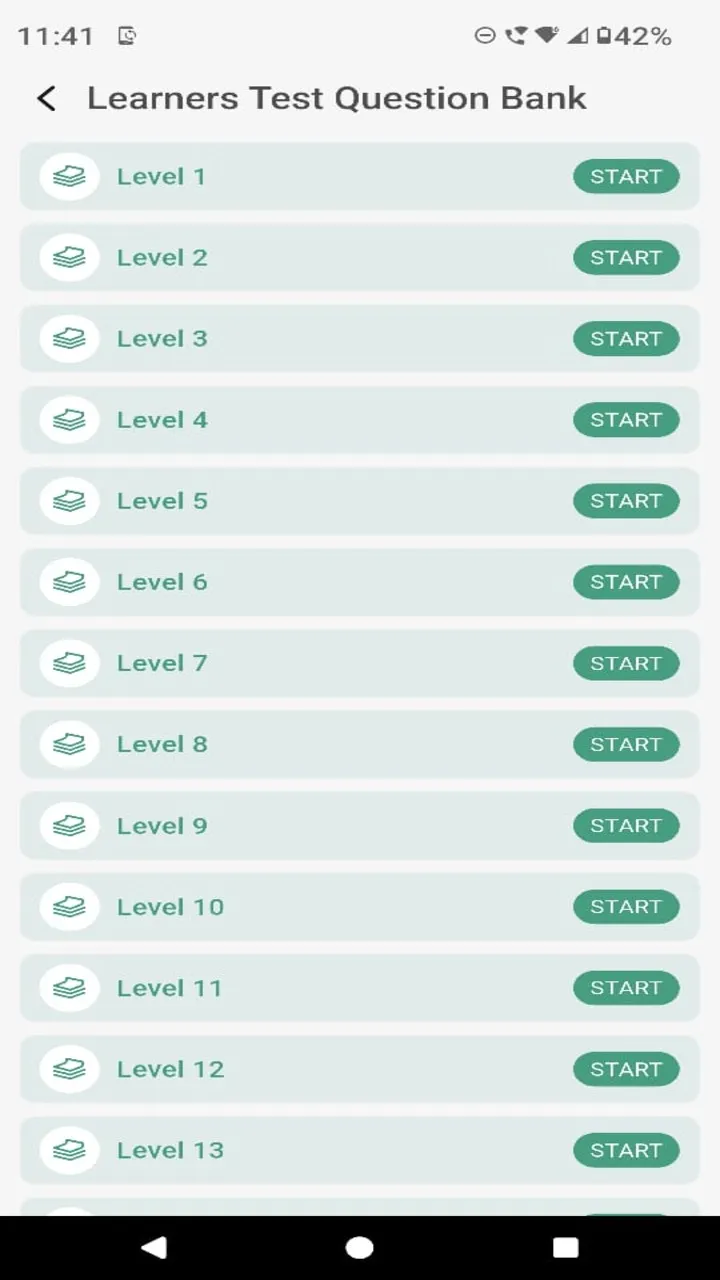Hit START on Level 12
Screen dimensions: 720x1280
(626, 1069)
